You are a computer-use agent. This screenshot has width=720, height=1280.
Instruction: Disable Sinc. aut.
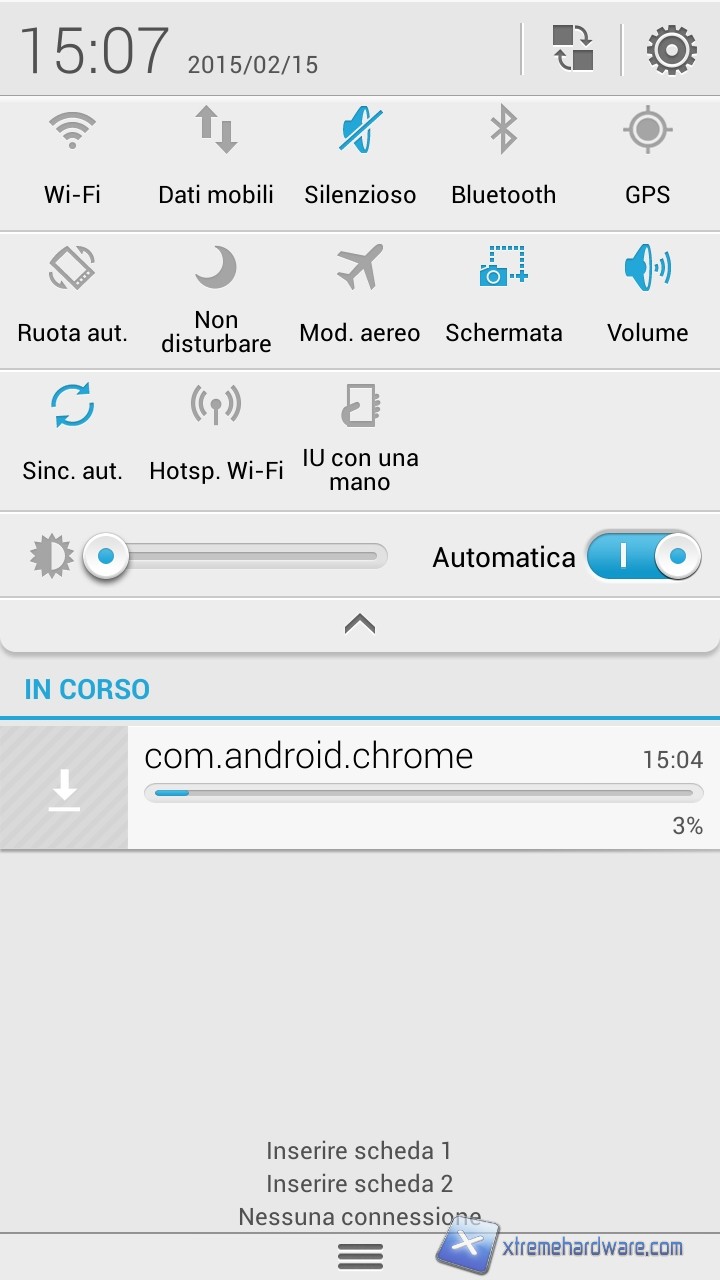pos(72,435)
